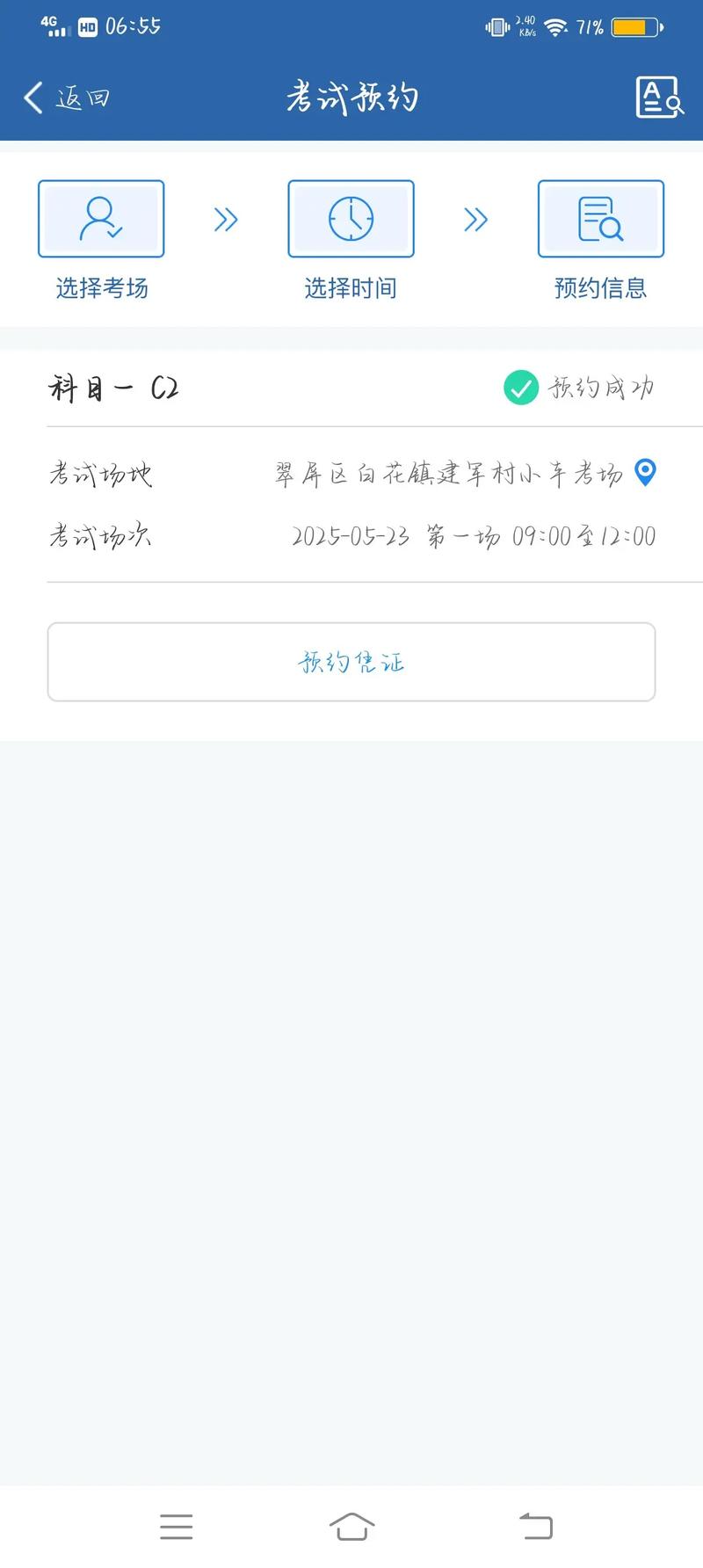
Task: Open the 预约信息 document search icon
Action: click(600, 218)
